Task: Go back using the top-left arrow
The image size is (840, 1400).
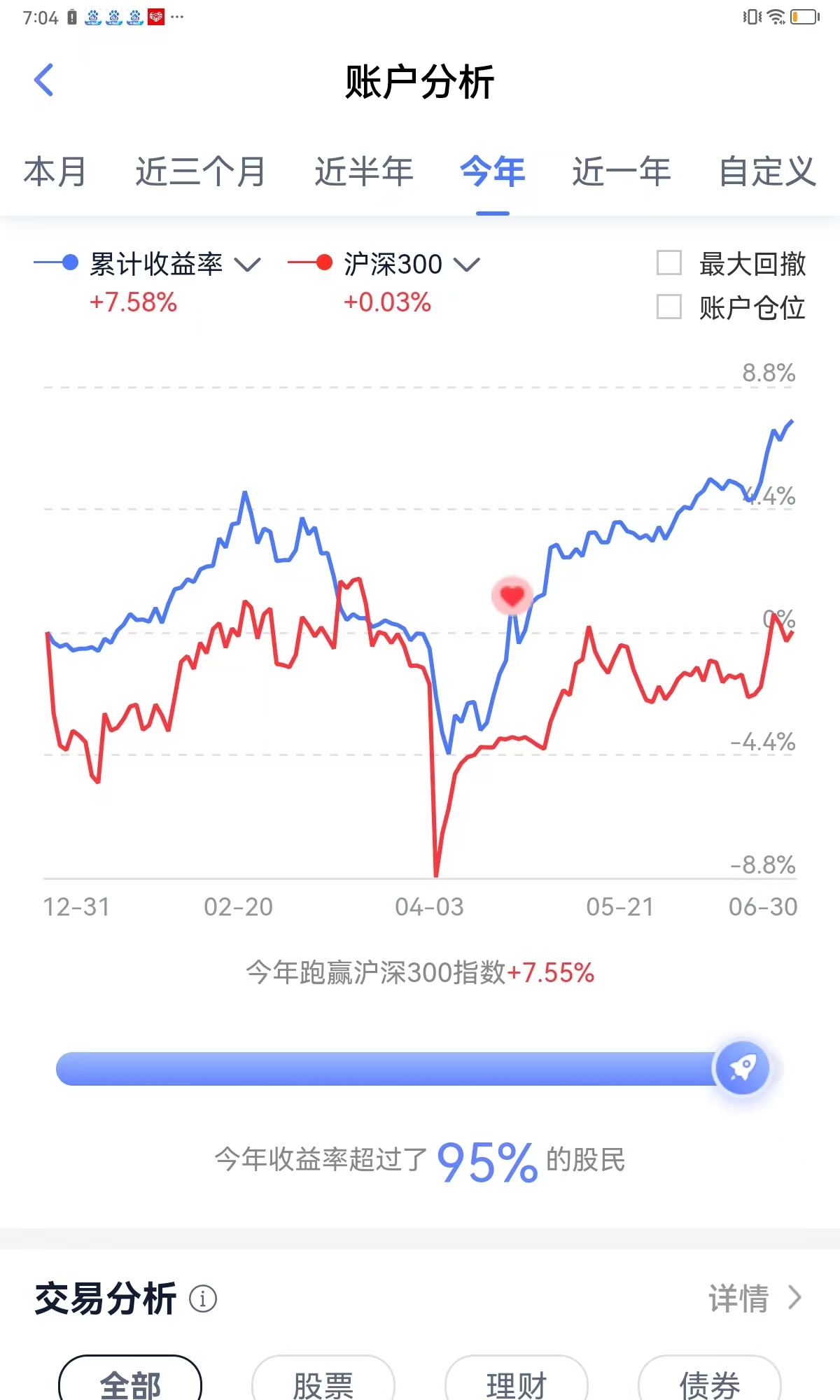Action: [x=43, y=80]
